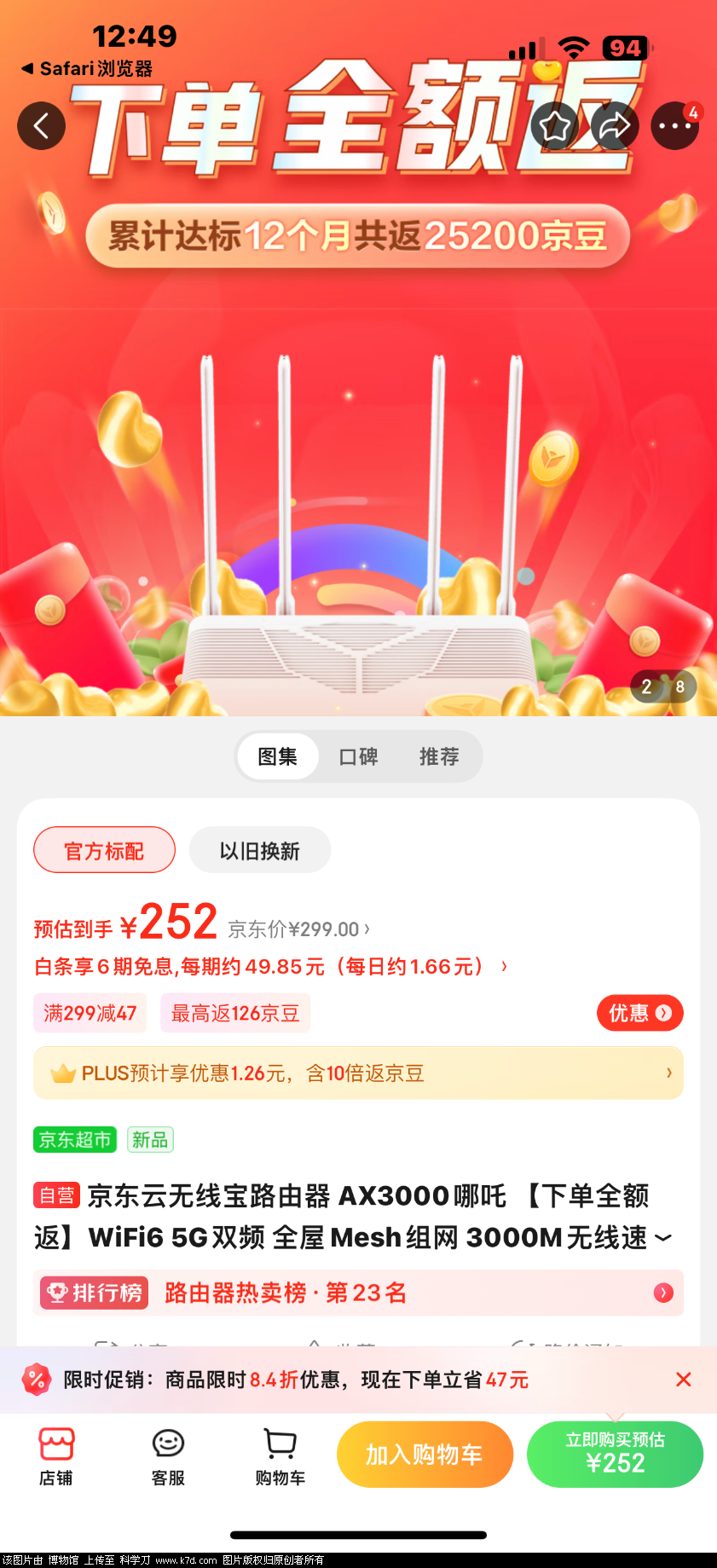Select the 图集 tab
Screen dimensions: 717x1568
point(278,756)
